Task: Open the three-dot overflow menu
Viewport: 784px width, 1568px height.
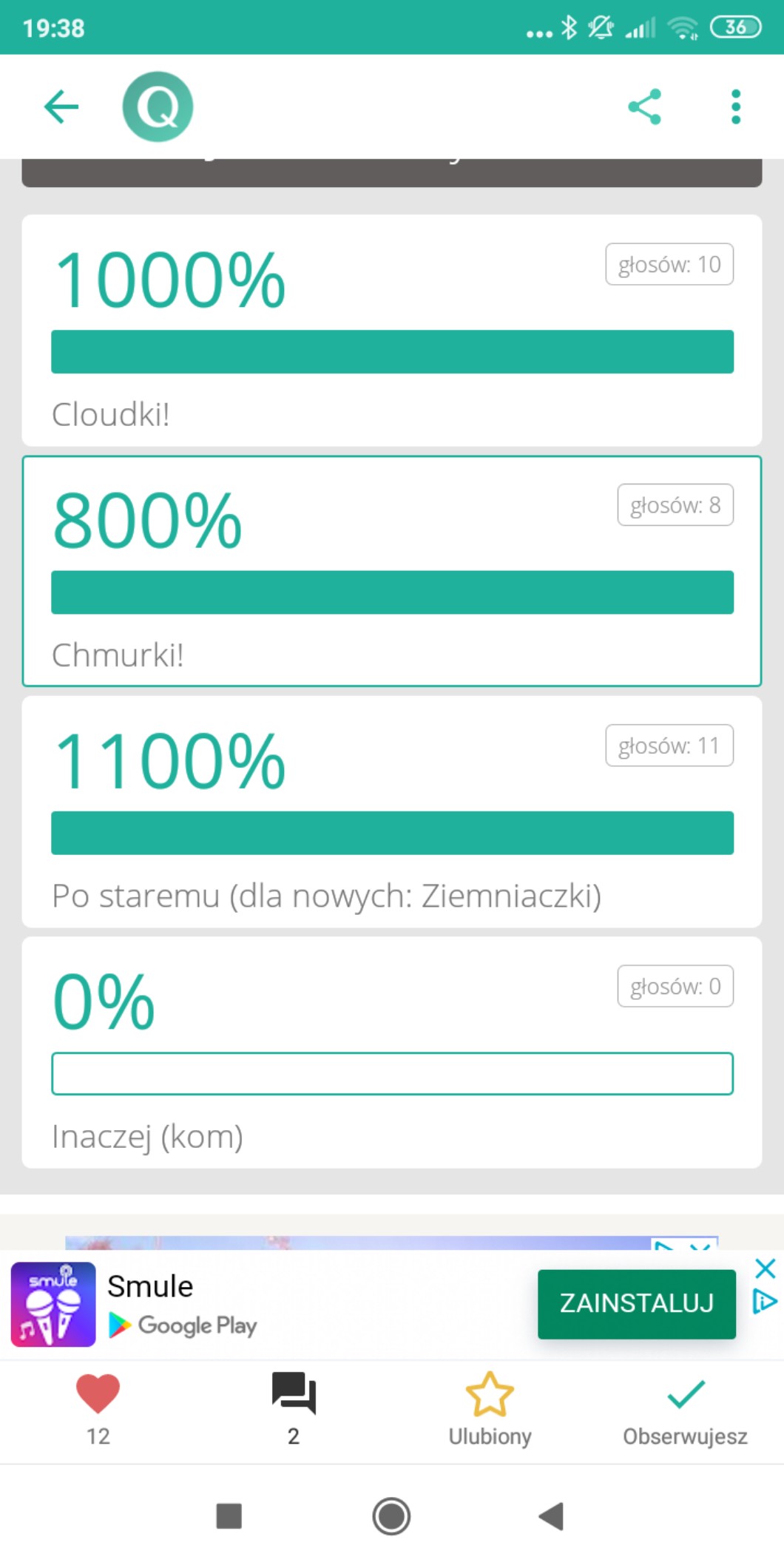Action: (x=735, y=107)
